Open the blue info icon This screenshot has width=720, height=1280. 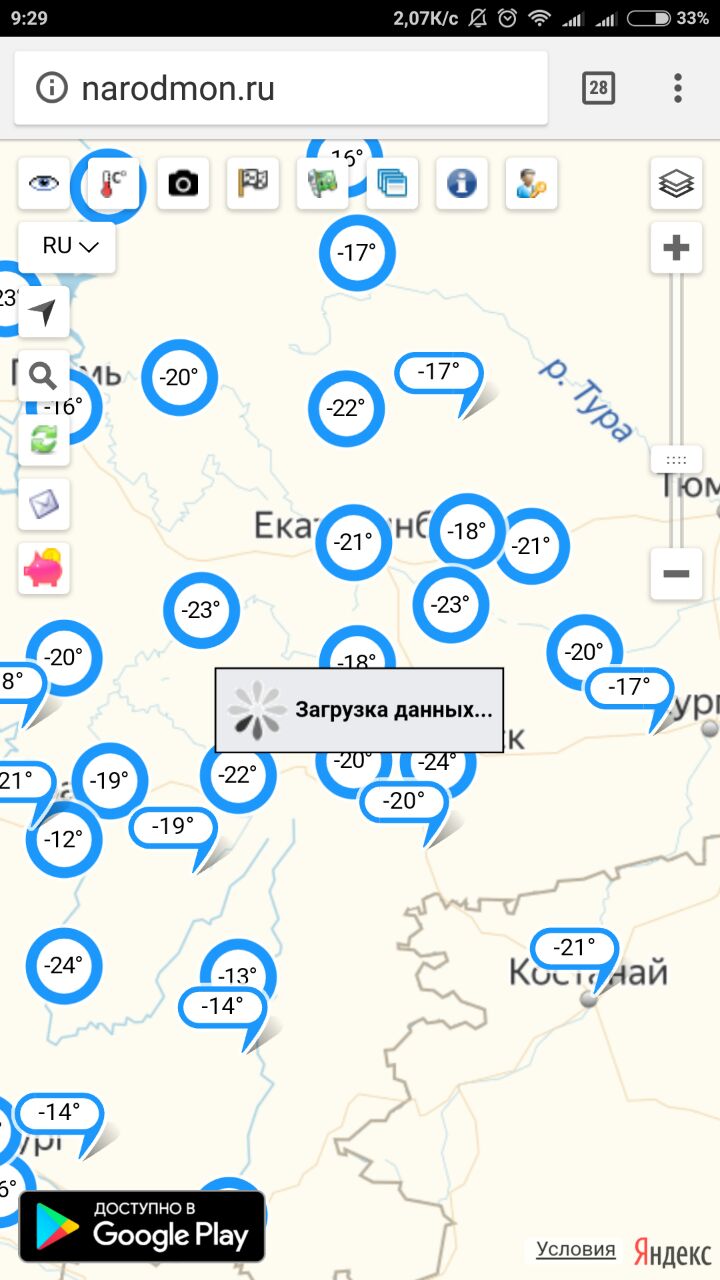[x=462, y=183]
